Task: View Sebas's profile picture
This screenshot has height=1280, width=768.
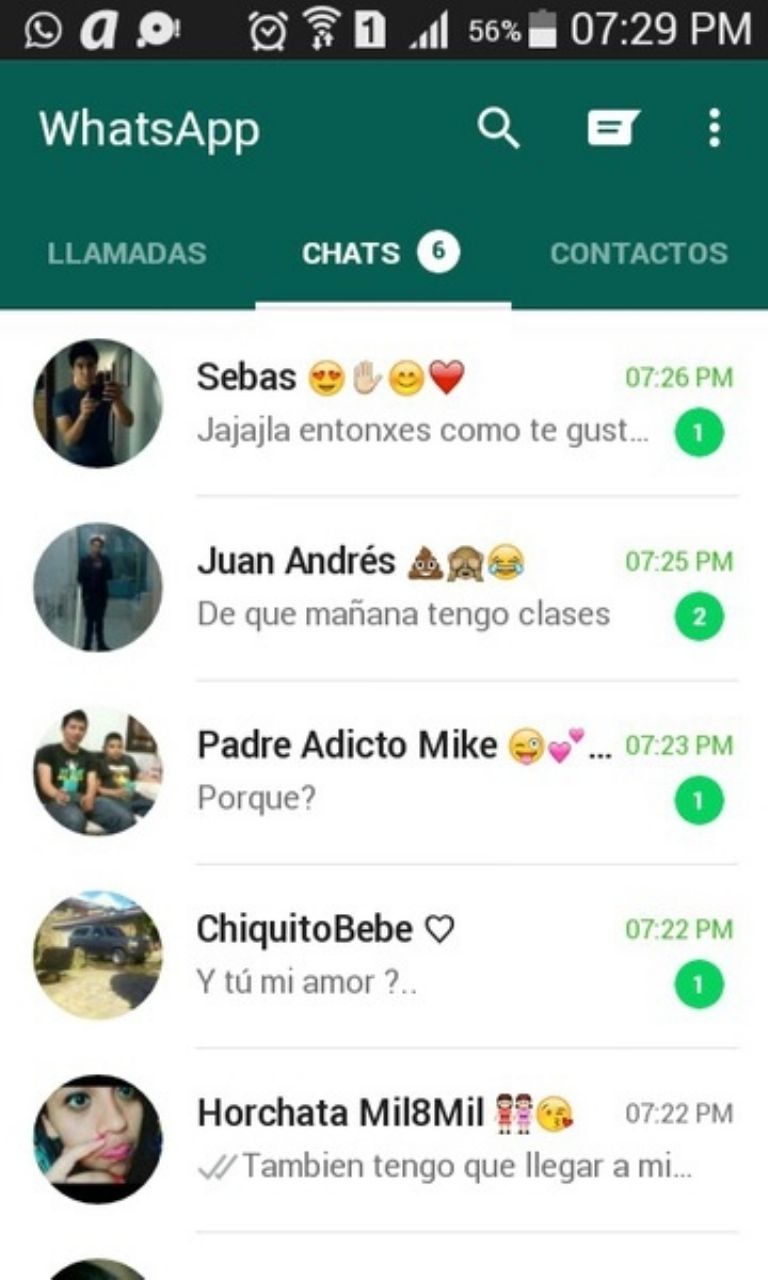Action: [x=97, y=403]
